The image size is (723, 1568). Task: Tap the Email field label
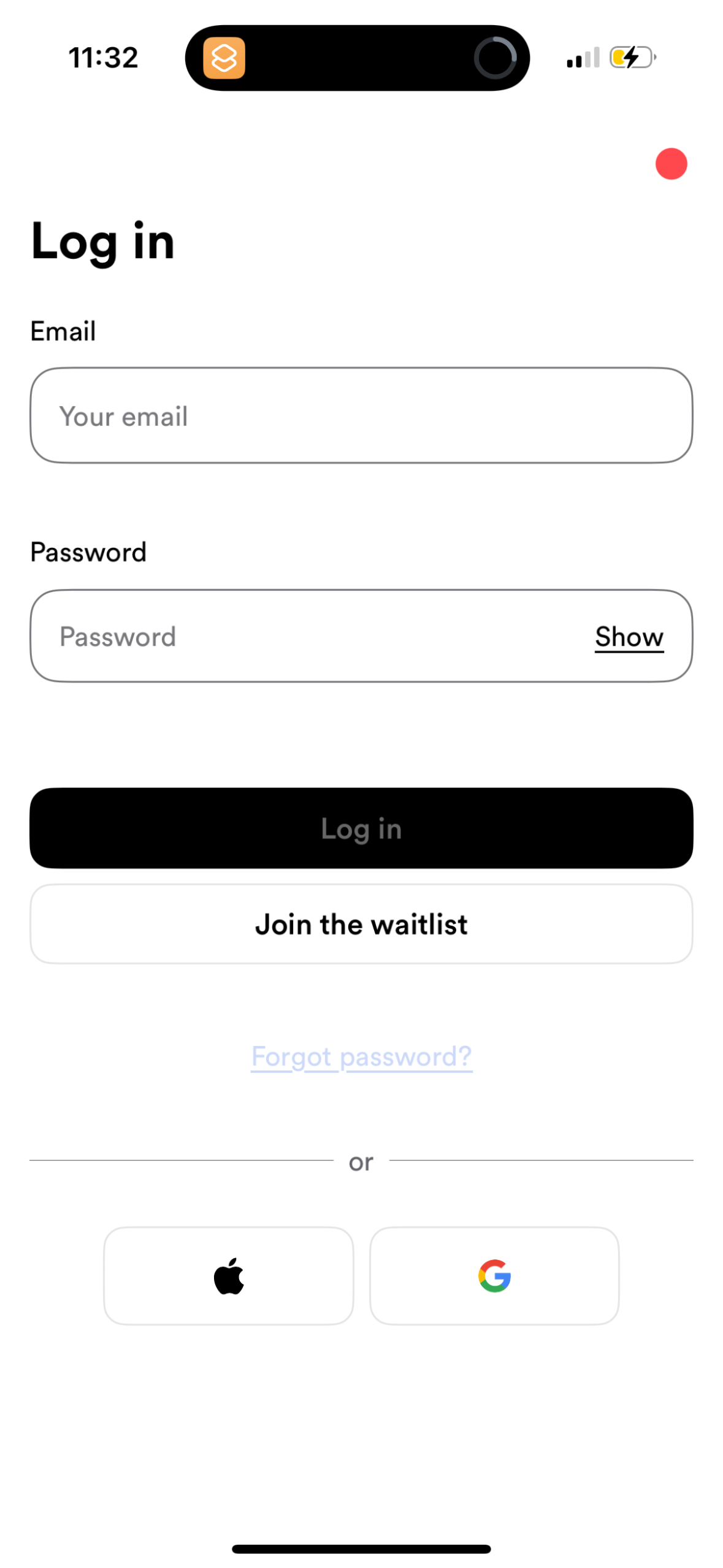point(63,331)
